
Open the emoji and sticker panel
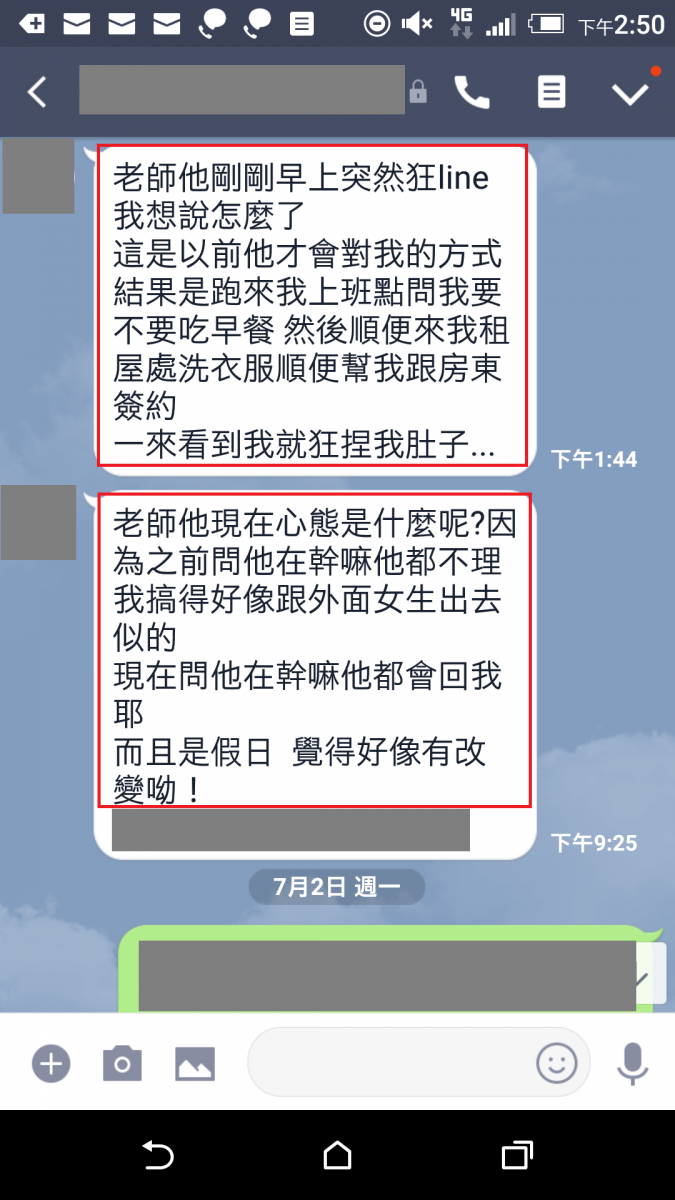pos(557,1062)
